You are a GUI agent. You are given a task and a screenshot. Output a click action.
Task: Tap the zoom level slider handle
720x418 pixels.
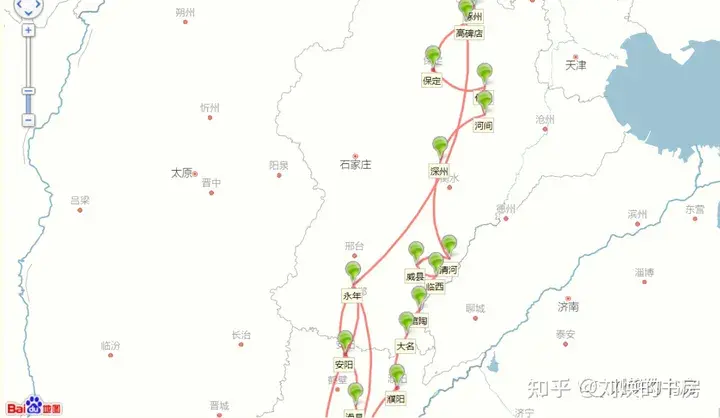tap(28, 91)
